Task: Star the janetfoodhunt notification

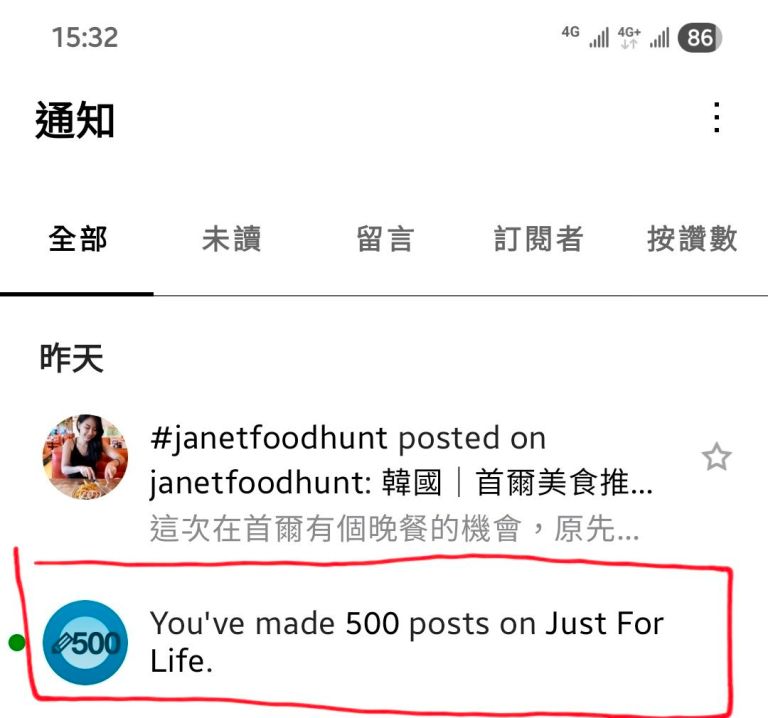Action: pyautogui.click(x=716, y=458)
